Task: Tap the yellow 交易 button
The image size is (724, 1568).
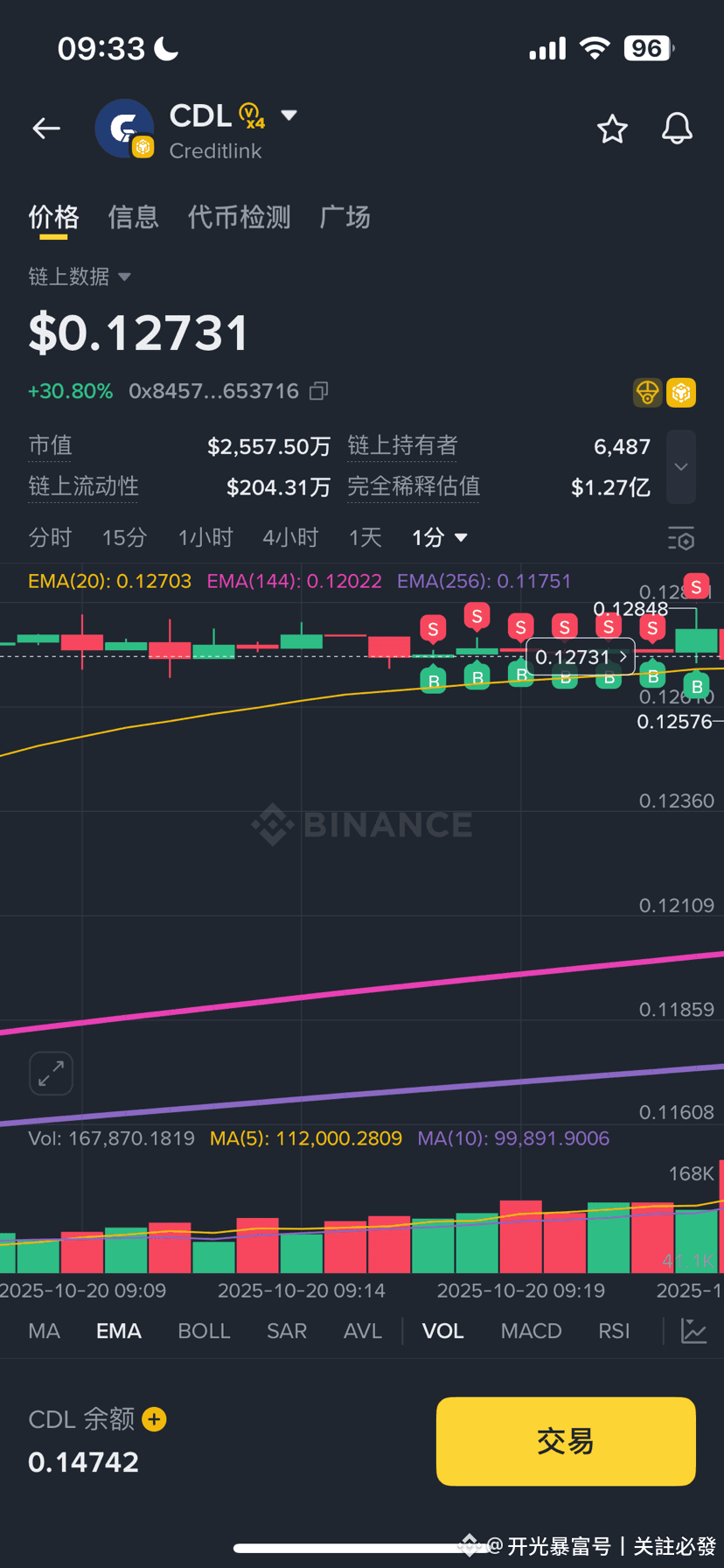Action: 566,1441
